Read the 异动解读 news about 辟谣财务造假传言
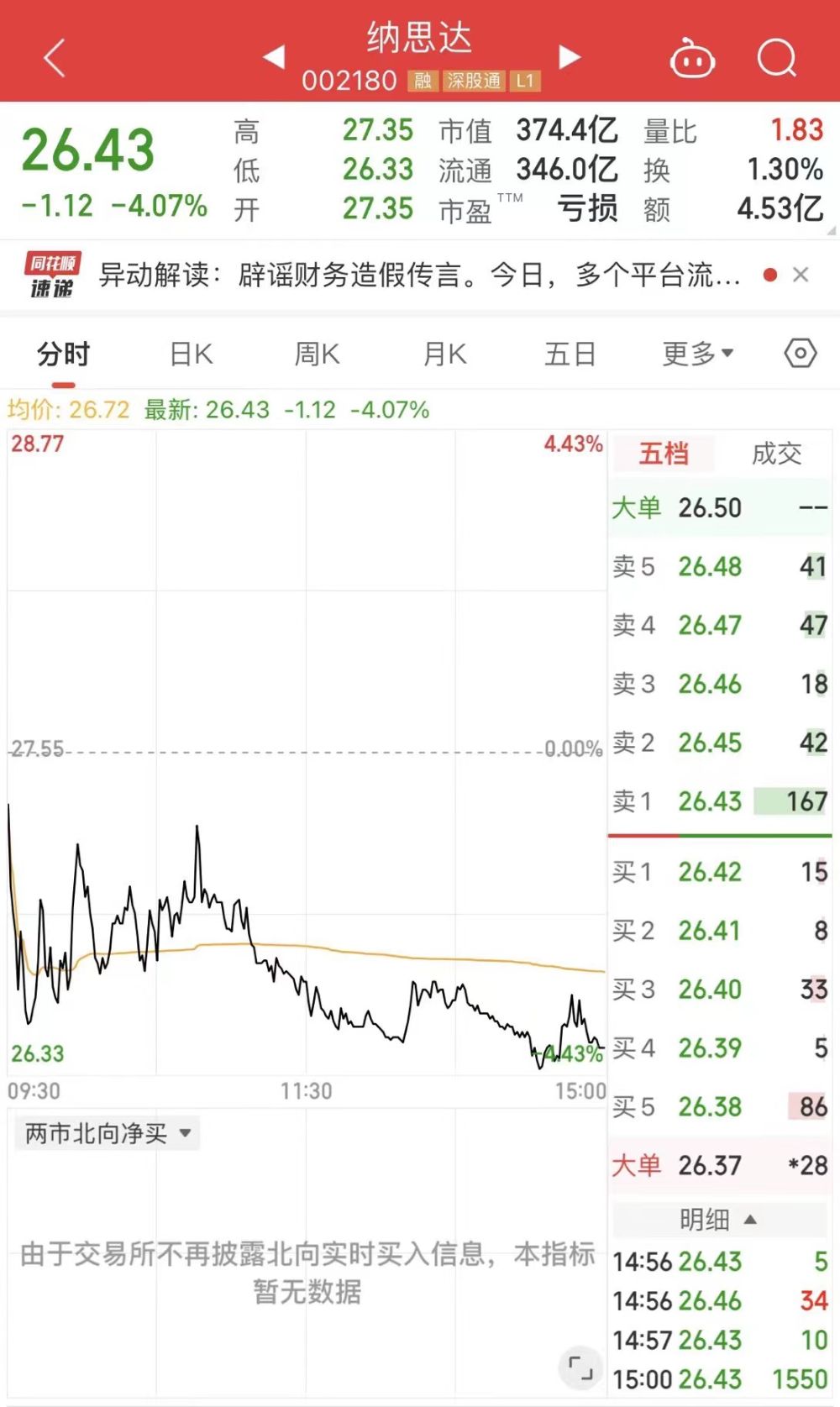The image size is (840, 1407). (x=418, y=275)
